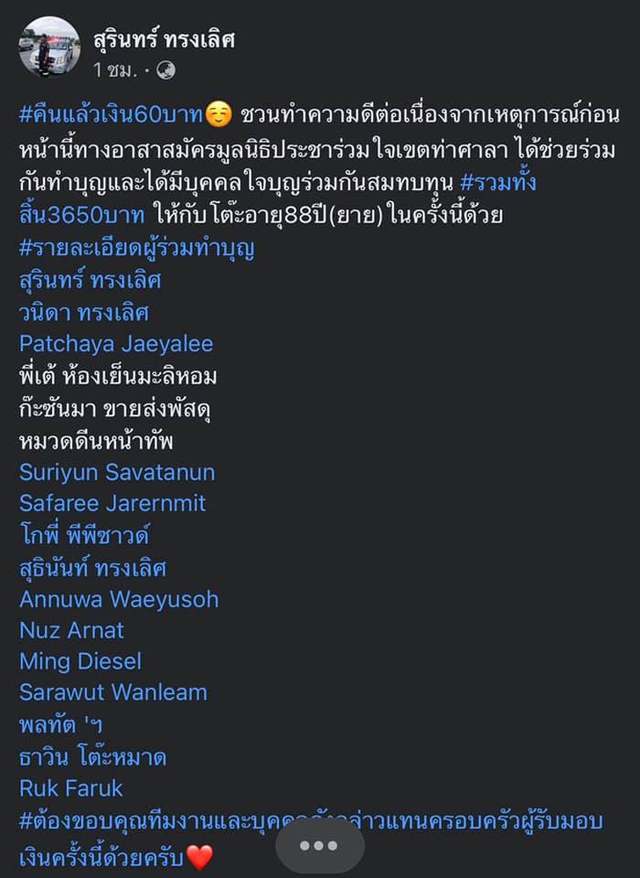Image resolution: width=640 pixels, height=878 pixels.
Task: Open tagged profile พลทัต 'ๆ
Action: pos(61,726)
